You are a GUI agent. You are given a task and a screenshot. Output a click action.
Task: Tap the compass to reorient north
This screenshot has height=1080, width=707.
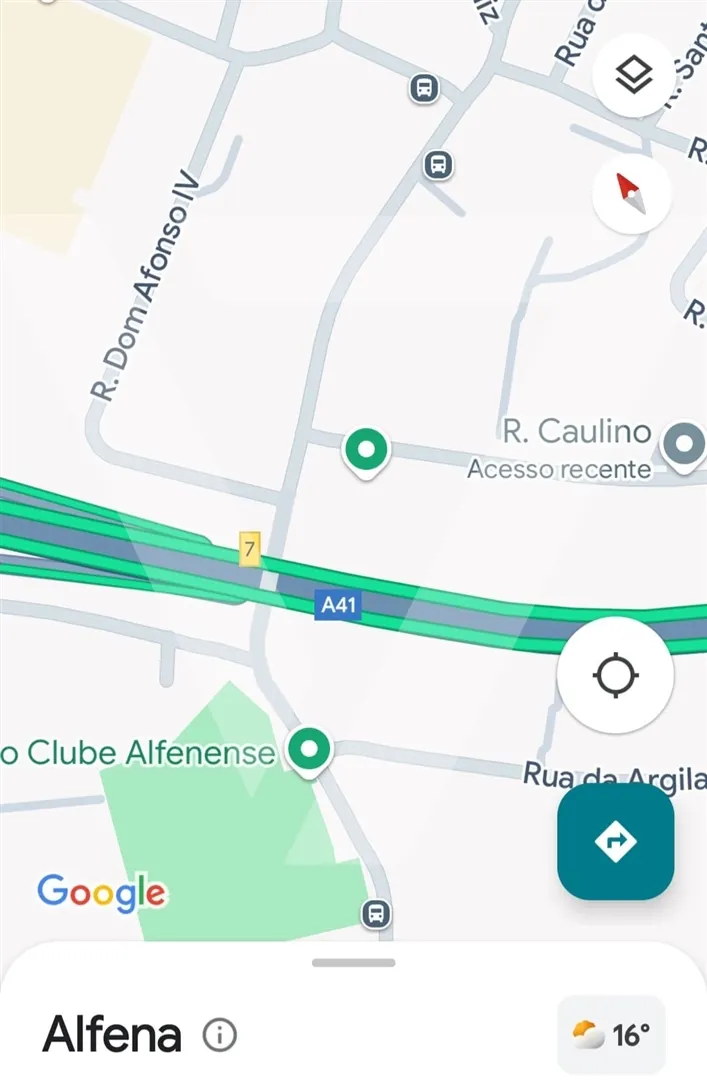631,194
